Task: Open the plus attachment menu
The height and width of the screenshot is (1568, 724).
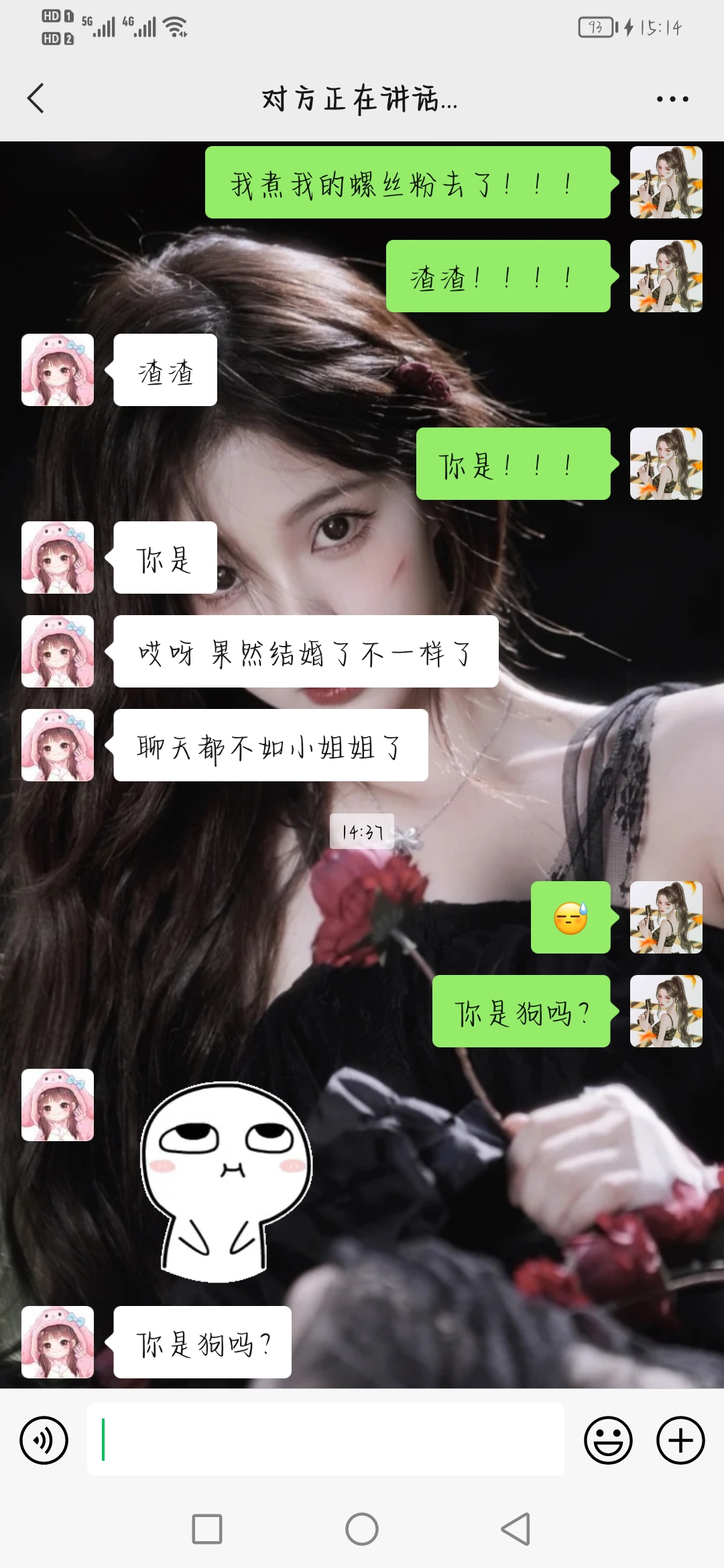Action: coord(680,1440)
